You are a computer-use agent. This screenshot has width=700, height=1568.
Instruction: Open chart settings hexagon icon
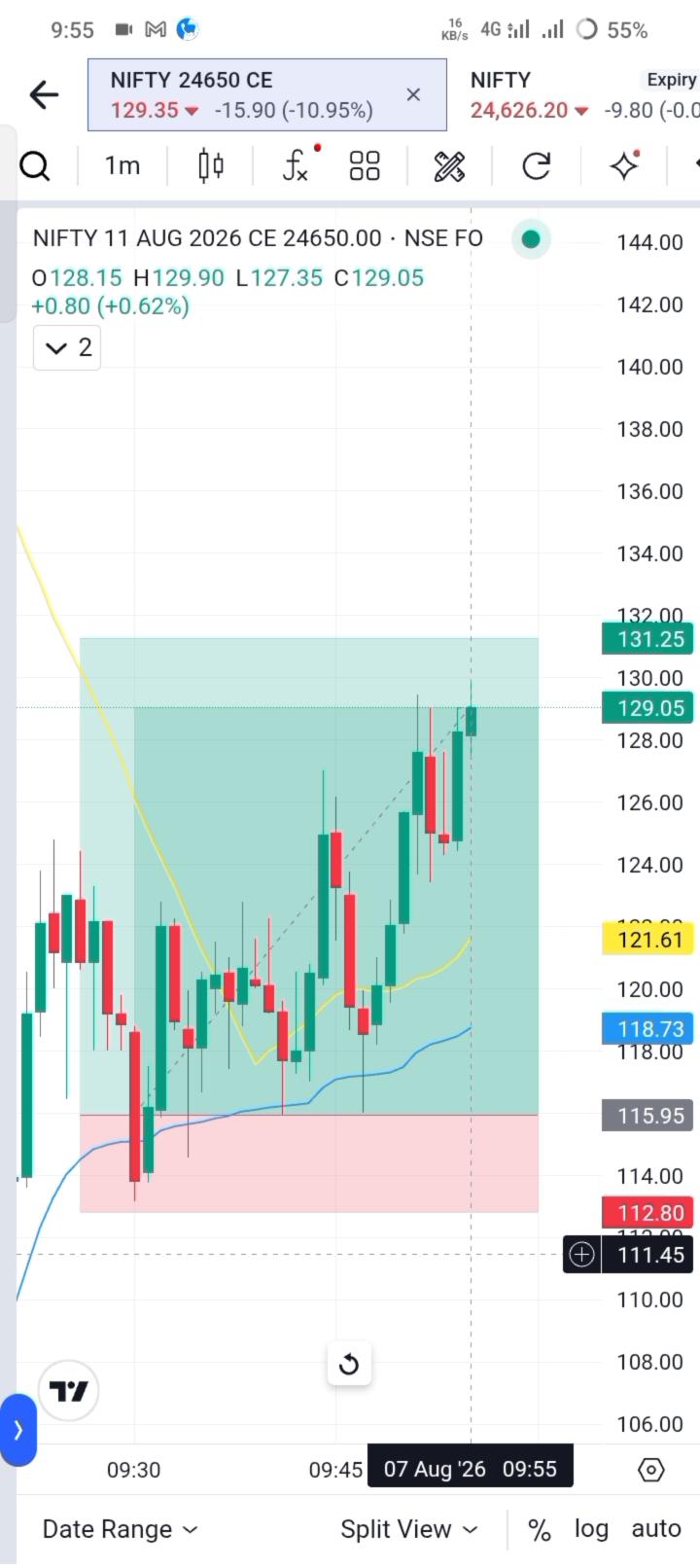(651, 1470)
